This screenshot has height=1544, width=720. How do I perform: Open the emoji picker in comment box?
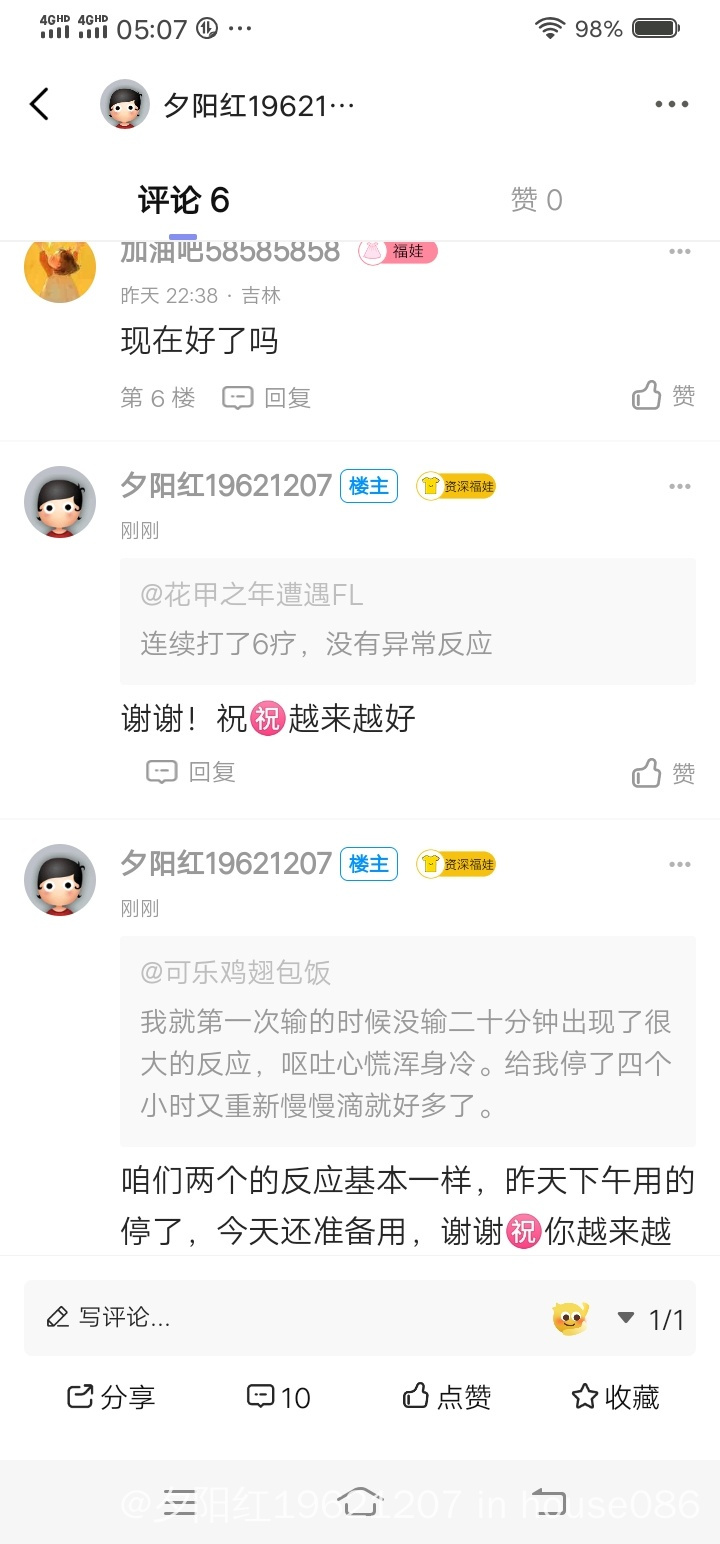pyautogui.click(x=570, y=1318)
